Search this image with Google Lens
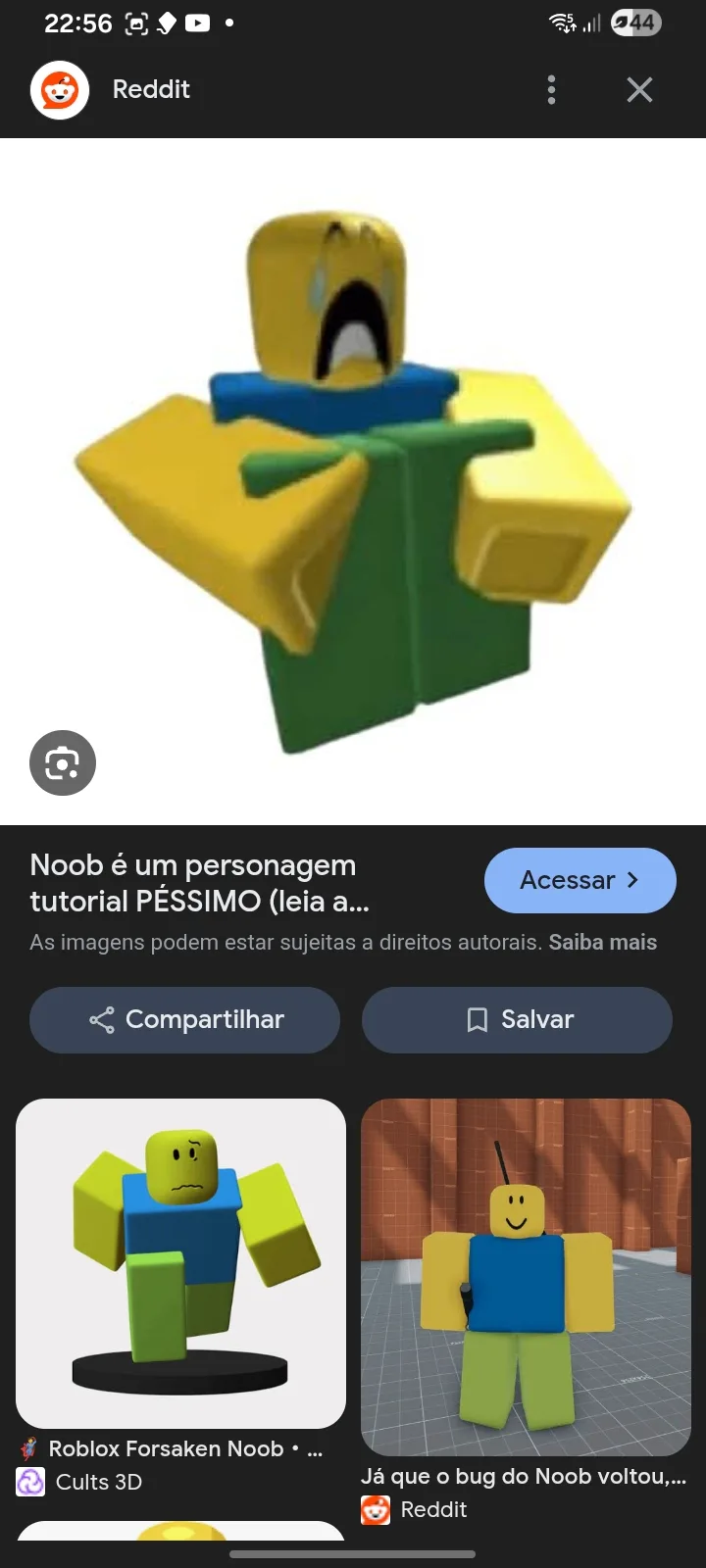This screenshot has height=1568, width=706. [63, 762]
